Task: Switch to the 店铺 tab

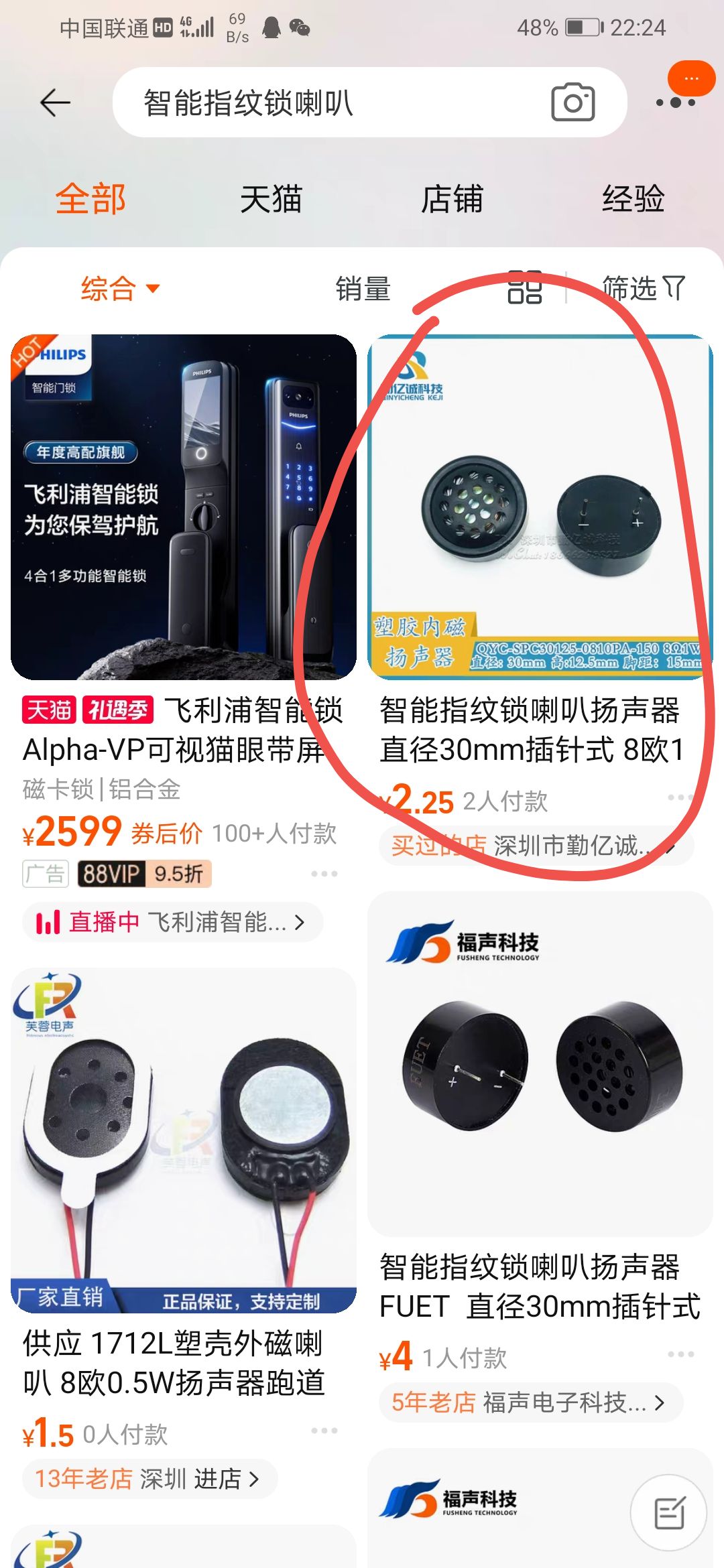Action: [x=451, y=199]
